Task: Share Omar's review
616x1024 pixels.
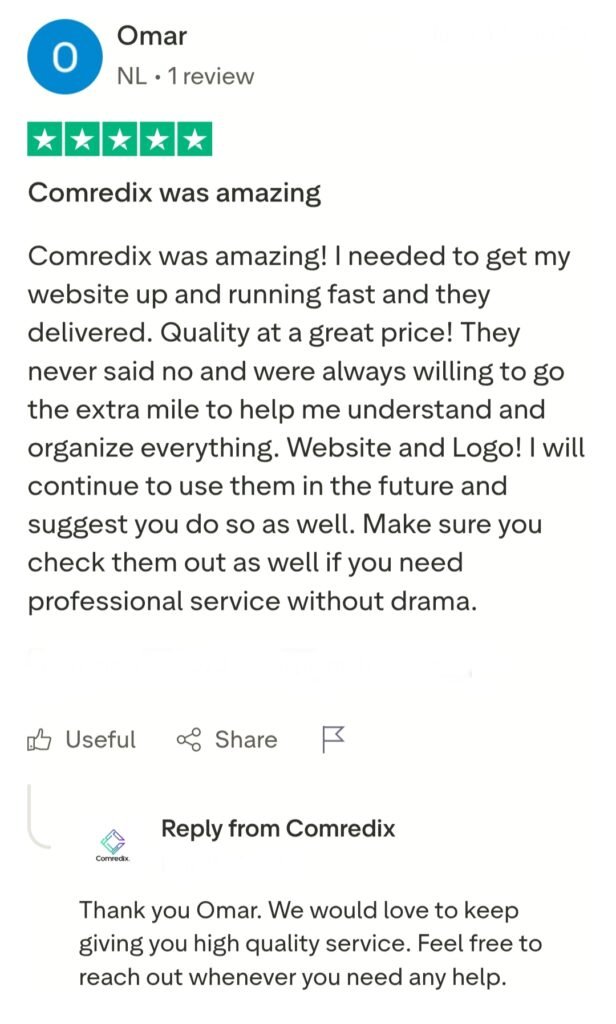Action: click(x=227, y=740)
